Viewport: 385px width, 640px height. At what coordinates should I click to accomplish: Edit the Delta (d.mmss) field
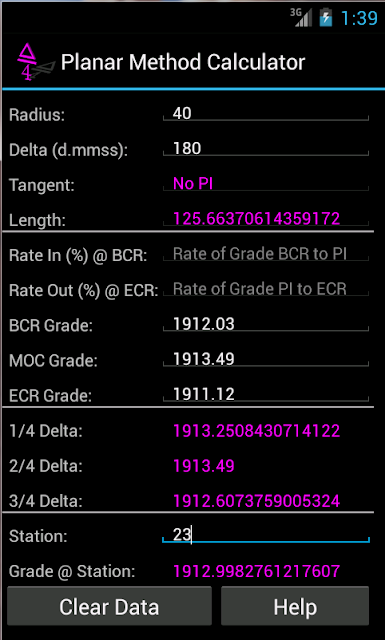pos(266,149)
